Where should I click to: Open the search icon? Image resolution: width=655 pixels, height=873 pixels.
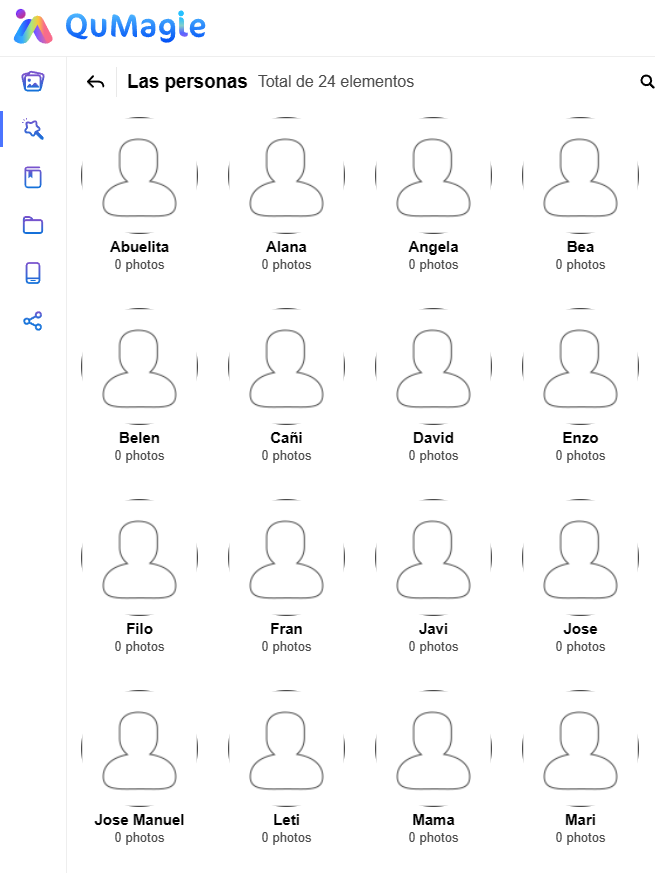(646, 82)
